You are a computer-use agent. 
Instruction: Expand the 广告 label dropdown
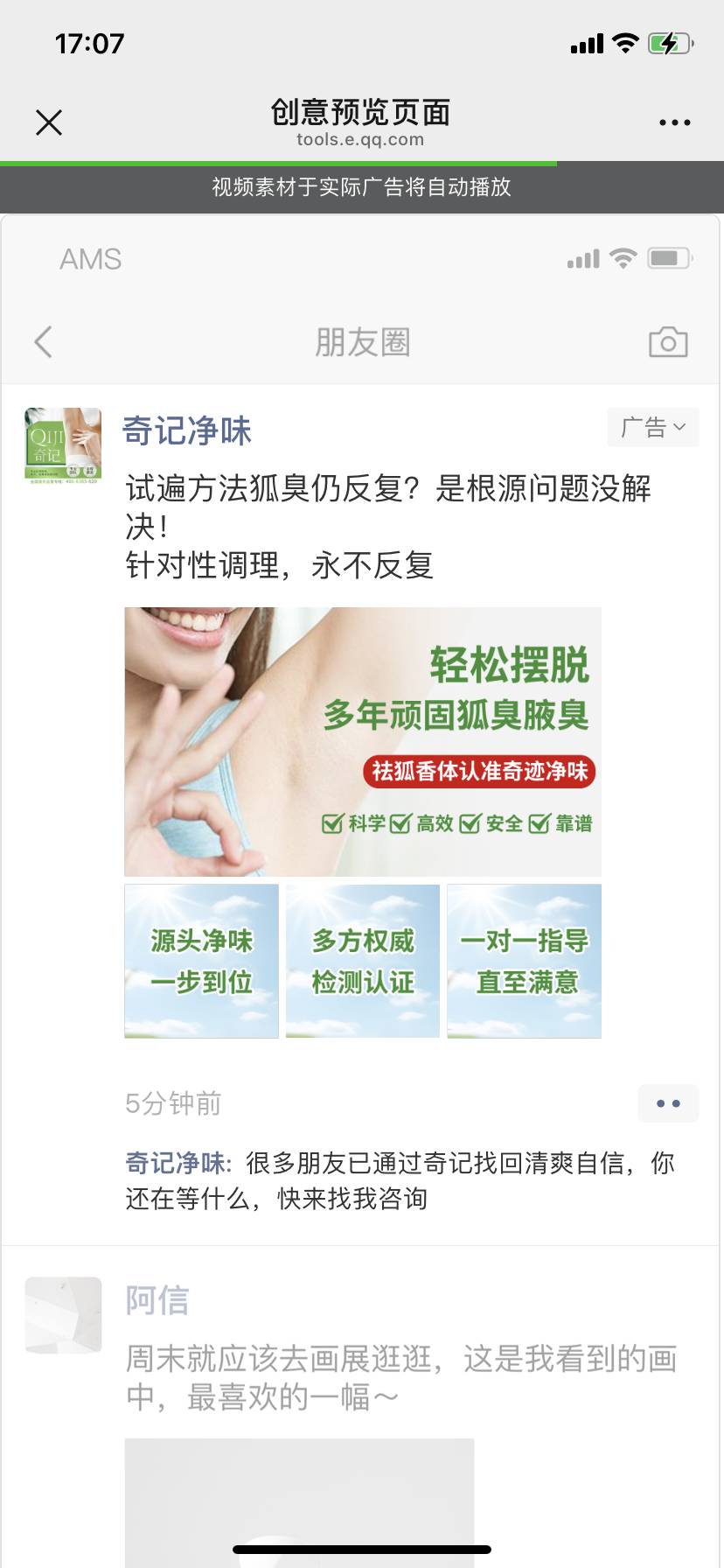(x=653, y=428)
